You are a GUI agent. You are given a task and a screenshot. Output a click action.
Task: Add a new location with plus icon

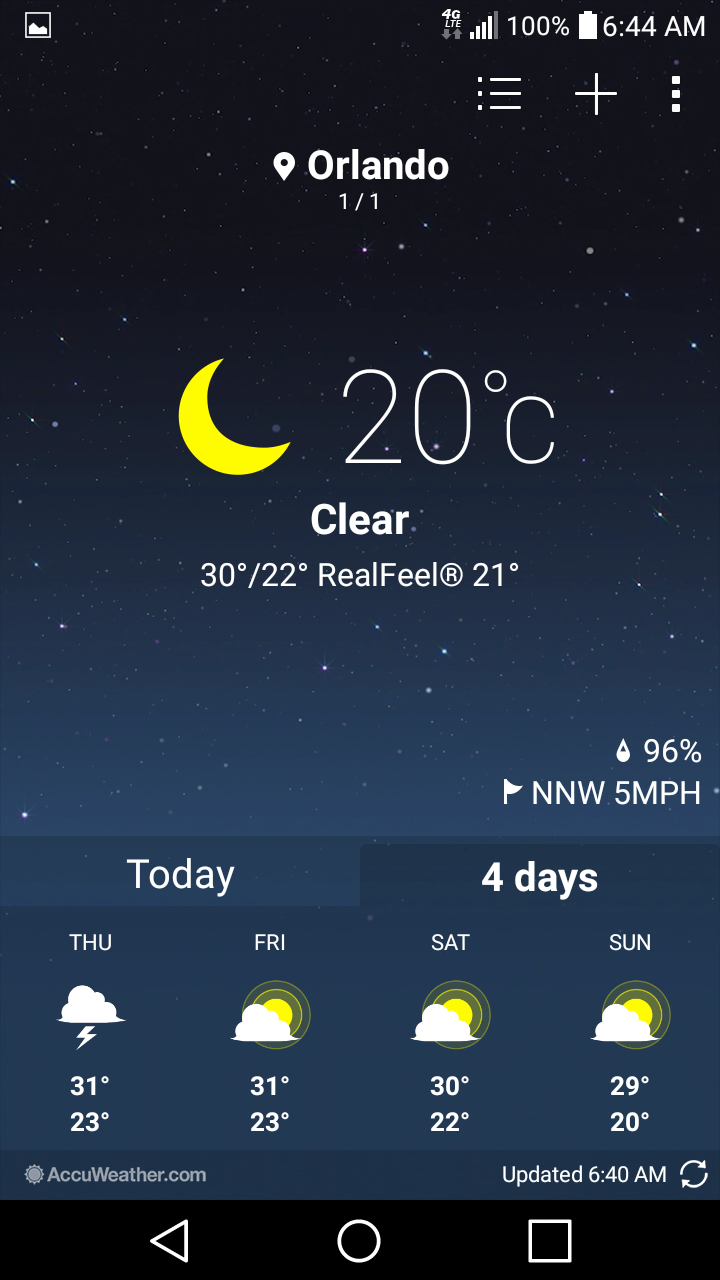596,94
